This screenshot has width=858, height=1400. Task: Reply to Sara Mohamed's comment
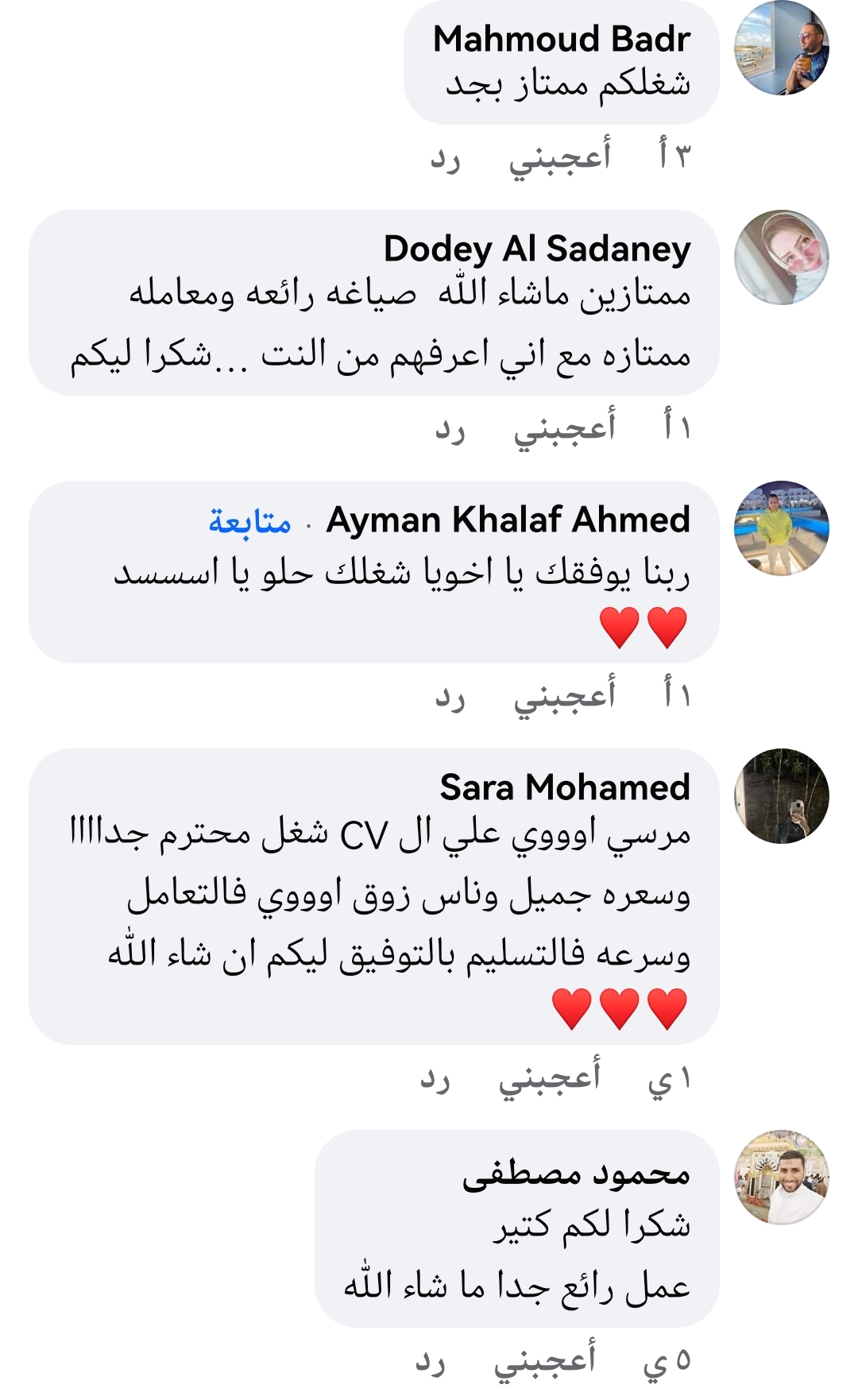tap(435, 1077)
